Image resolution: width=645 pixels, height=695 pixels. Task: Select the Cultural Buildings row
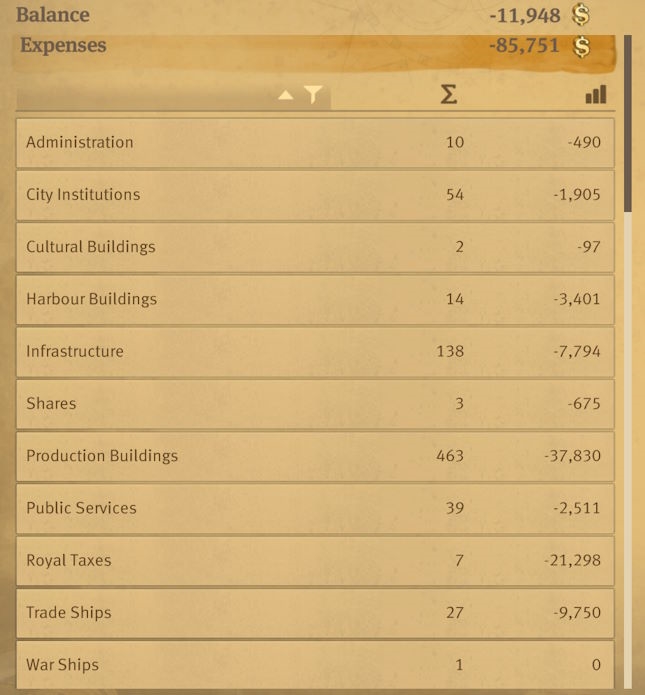314,247
